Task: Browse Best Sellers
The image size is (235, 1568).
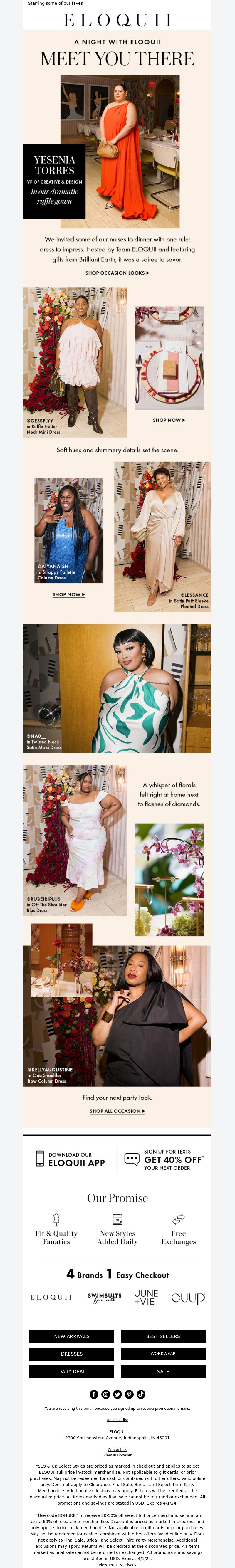Action: [x=163, y=1336]
